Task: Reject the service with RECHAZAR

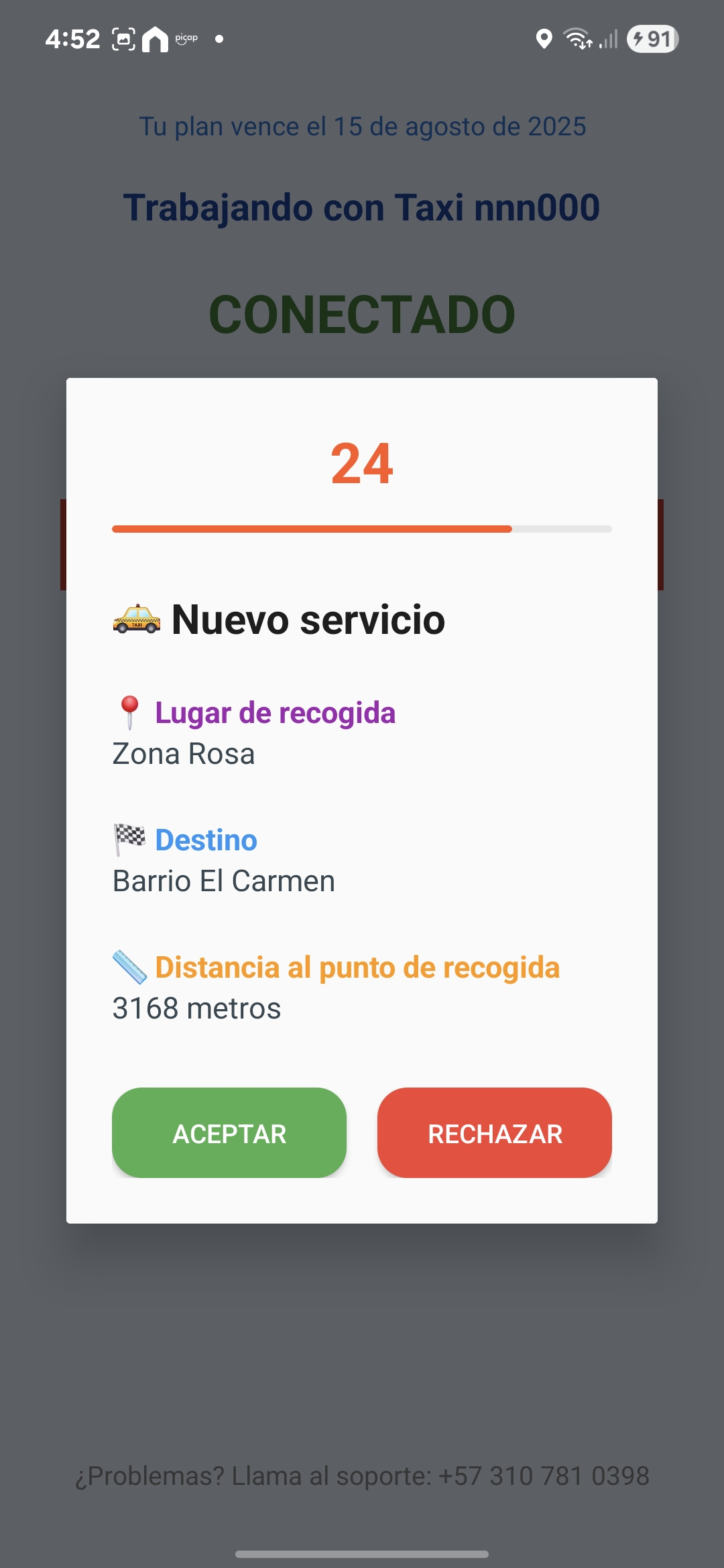Action: click(495, 1133)
